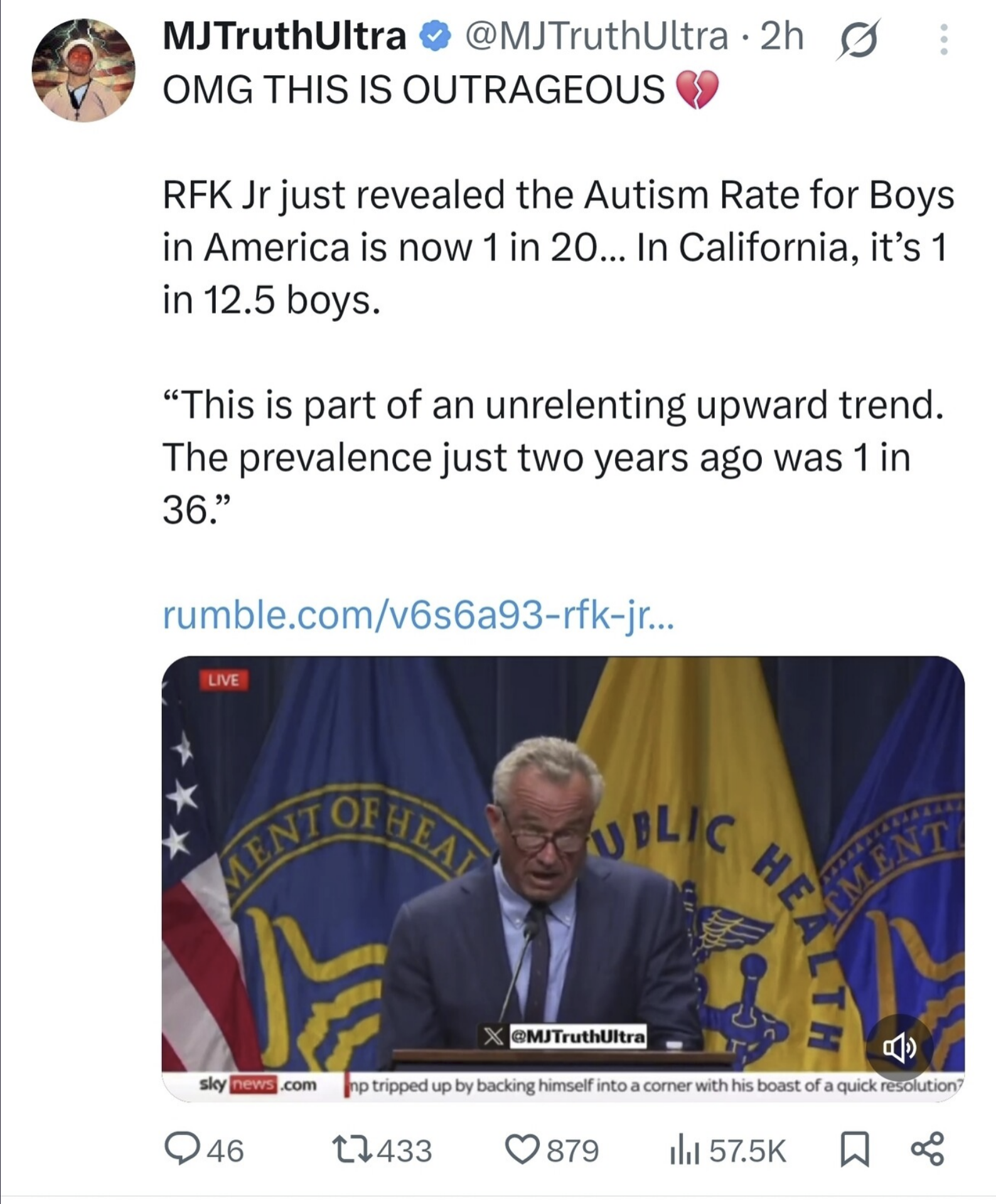The width and height of the screenshot is (996, 1204).
Task: Open MJTruthUltra's profile picture
Action: click(x=83, y=70)
